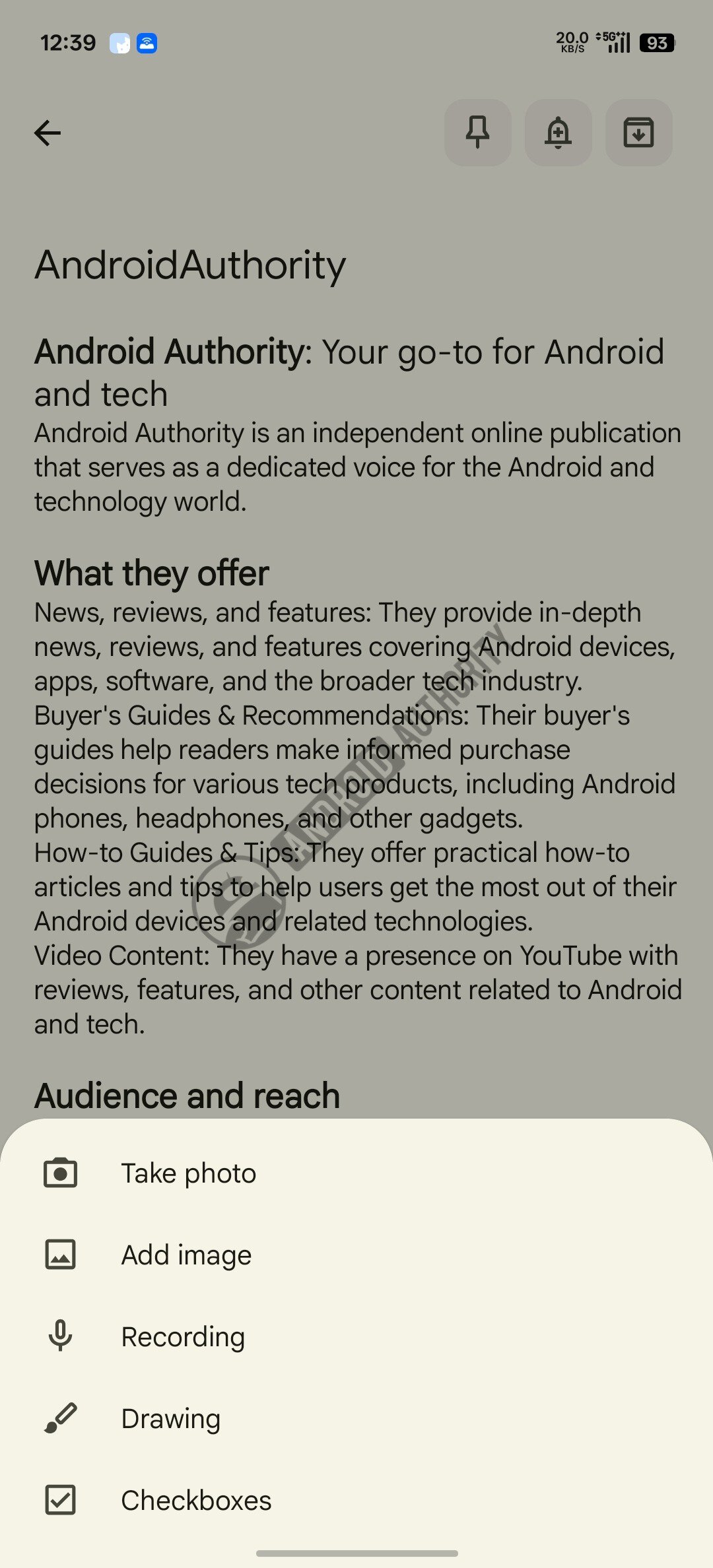This screenshot has width=713, height=1568.
Task: Add a reminder with the bell icon
Action: (x=559, y=133)
